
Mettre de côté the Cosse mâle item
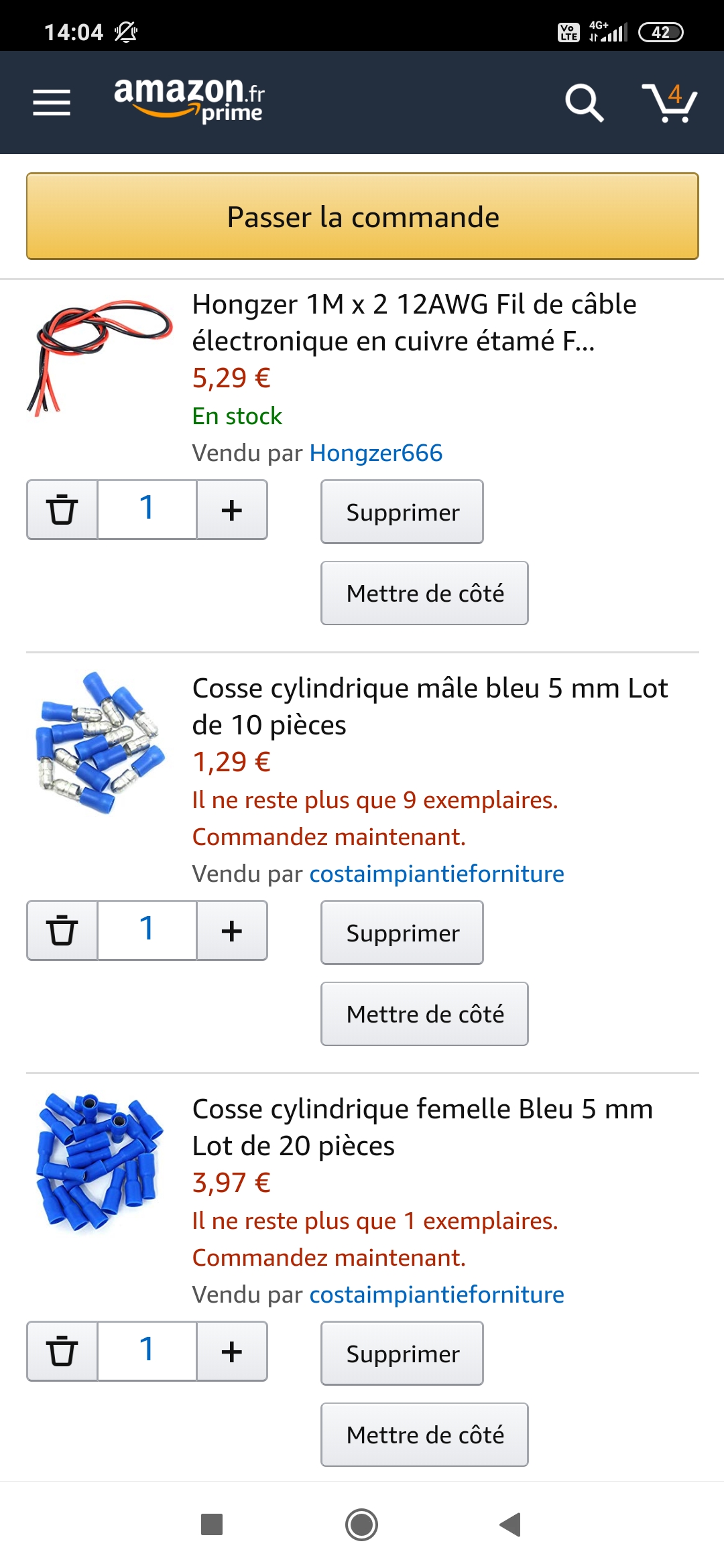424,1014
